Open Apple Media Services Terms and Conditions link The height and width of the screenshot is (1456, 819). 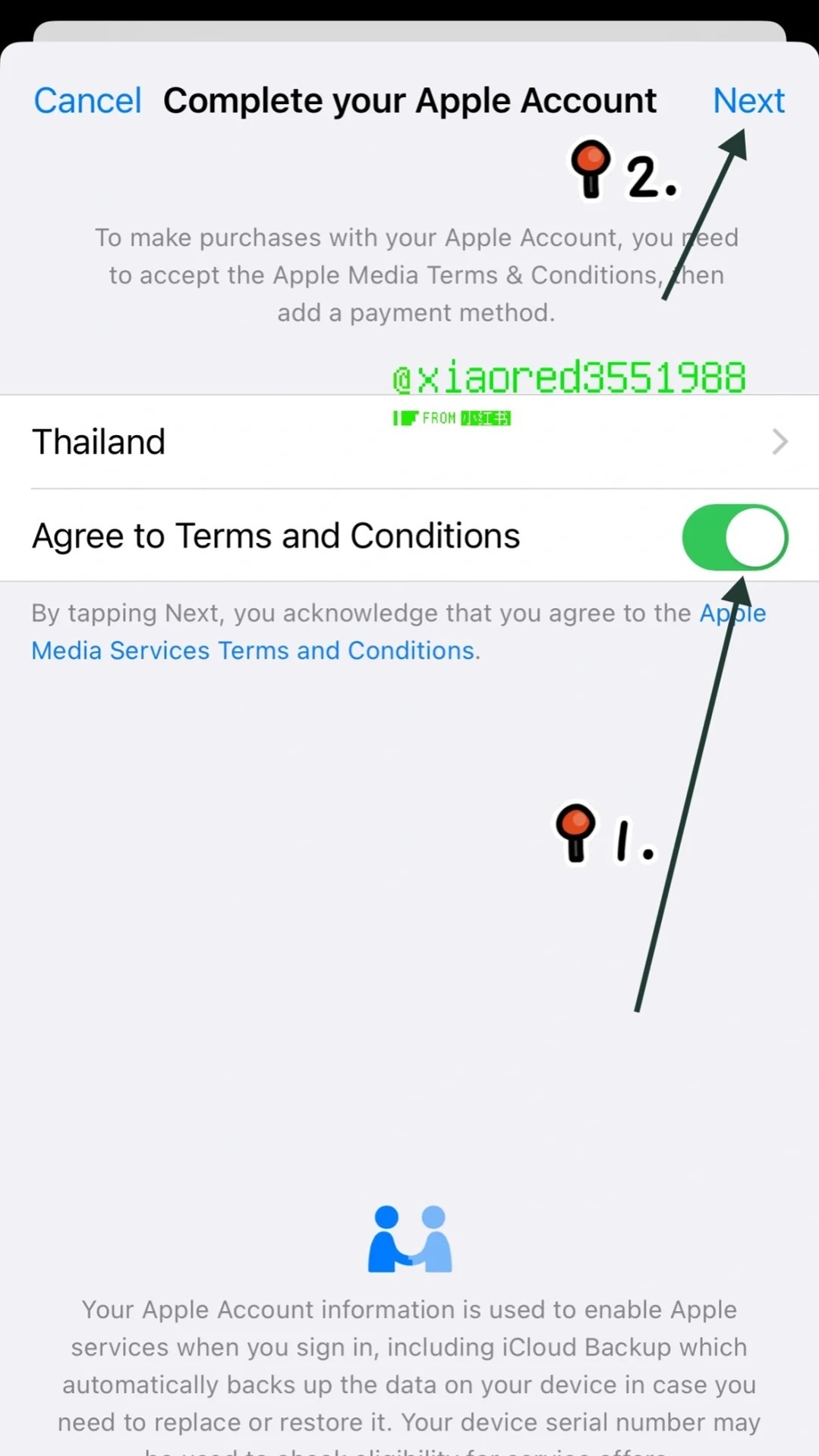254,651
